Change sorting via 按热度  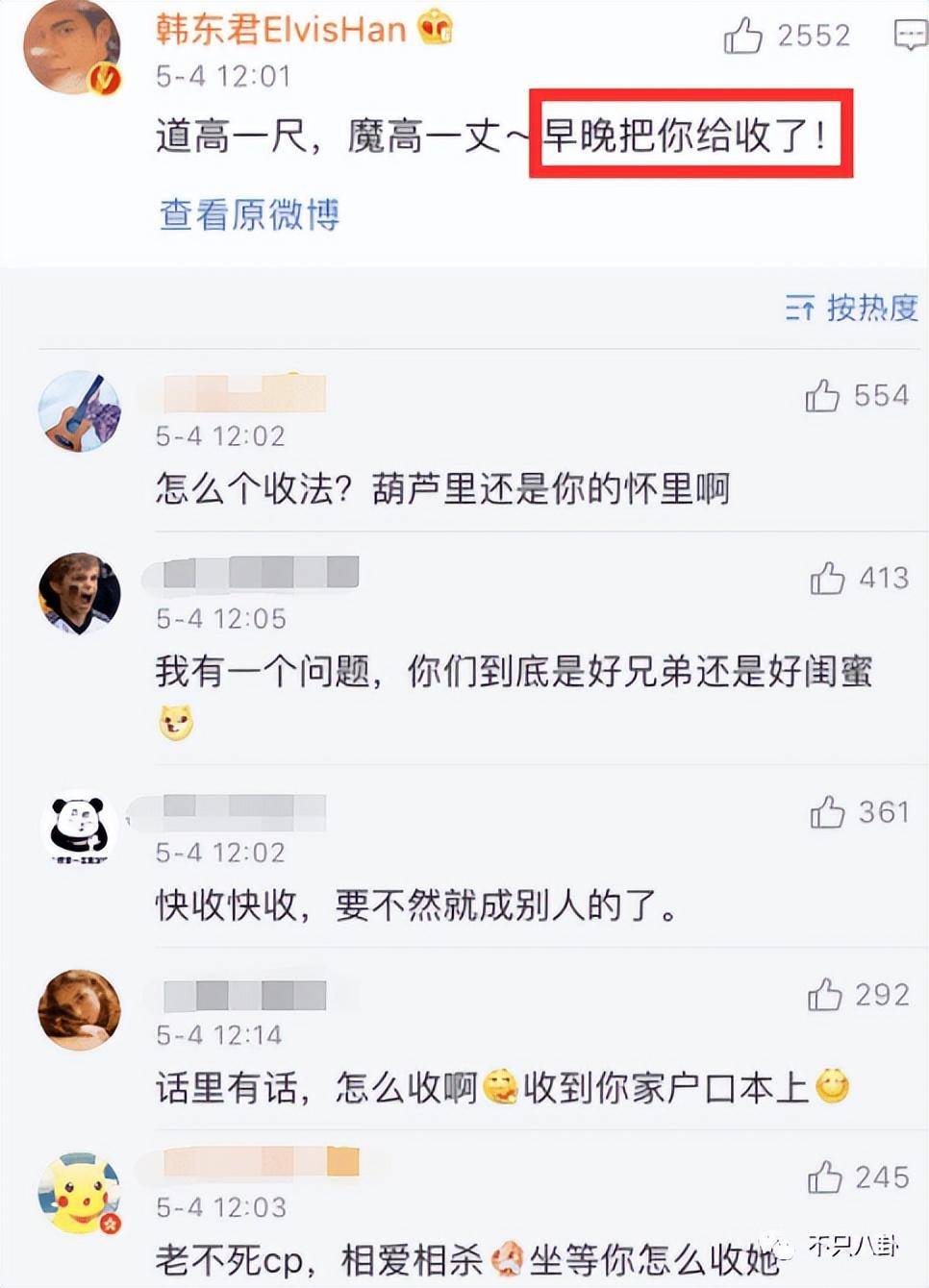(x=851, y=308)
